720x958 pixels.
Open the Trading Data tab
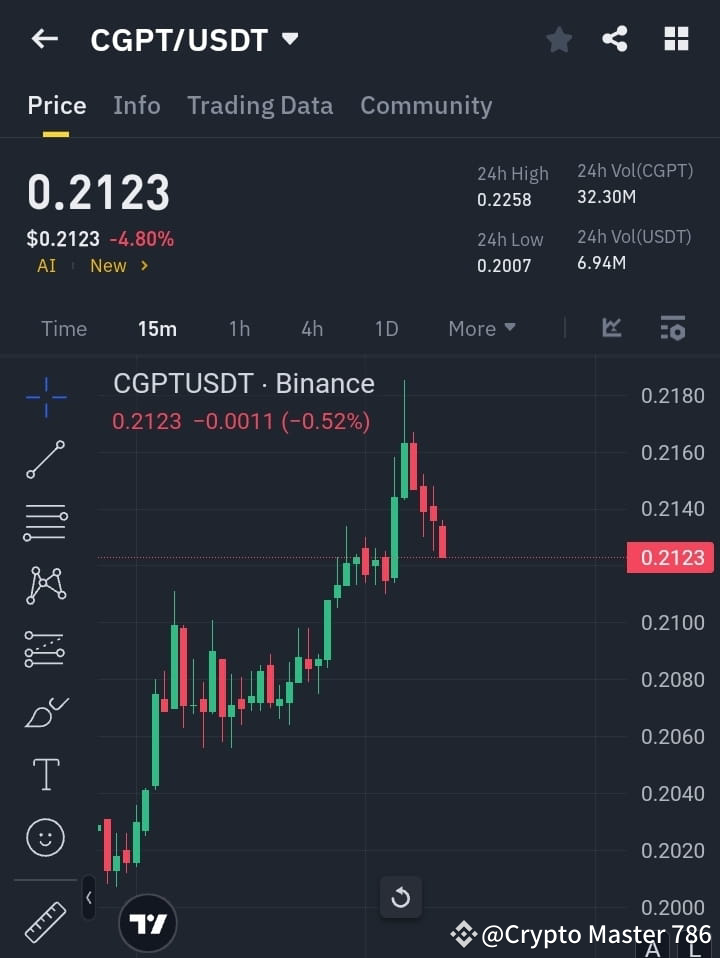(x=260, y=105)
